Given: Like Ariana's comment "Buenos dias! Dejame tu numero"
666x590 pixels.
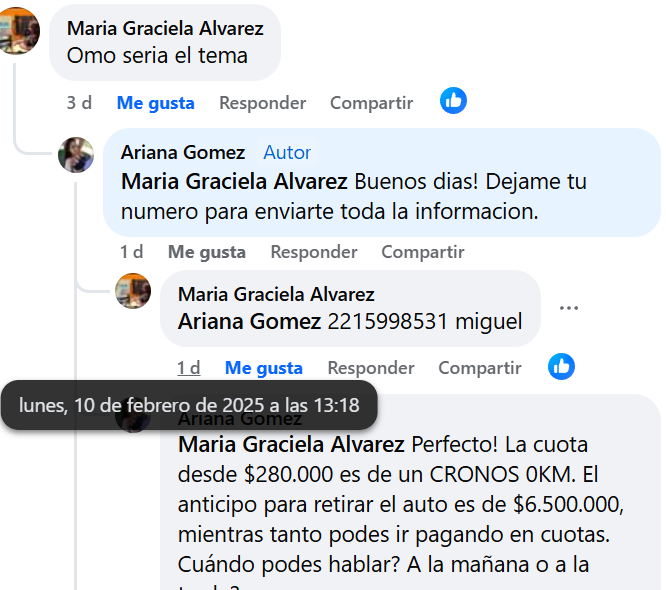Looking at the screenshot, I should pos(206,252).
